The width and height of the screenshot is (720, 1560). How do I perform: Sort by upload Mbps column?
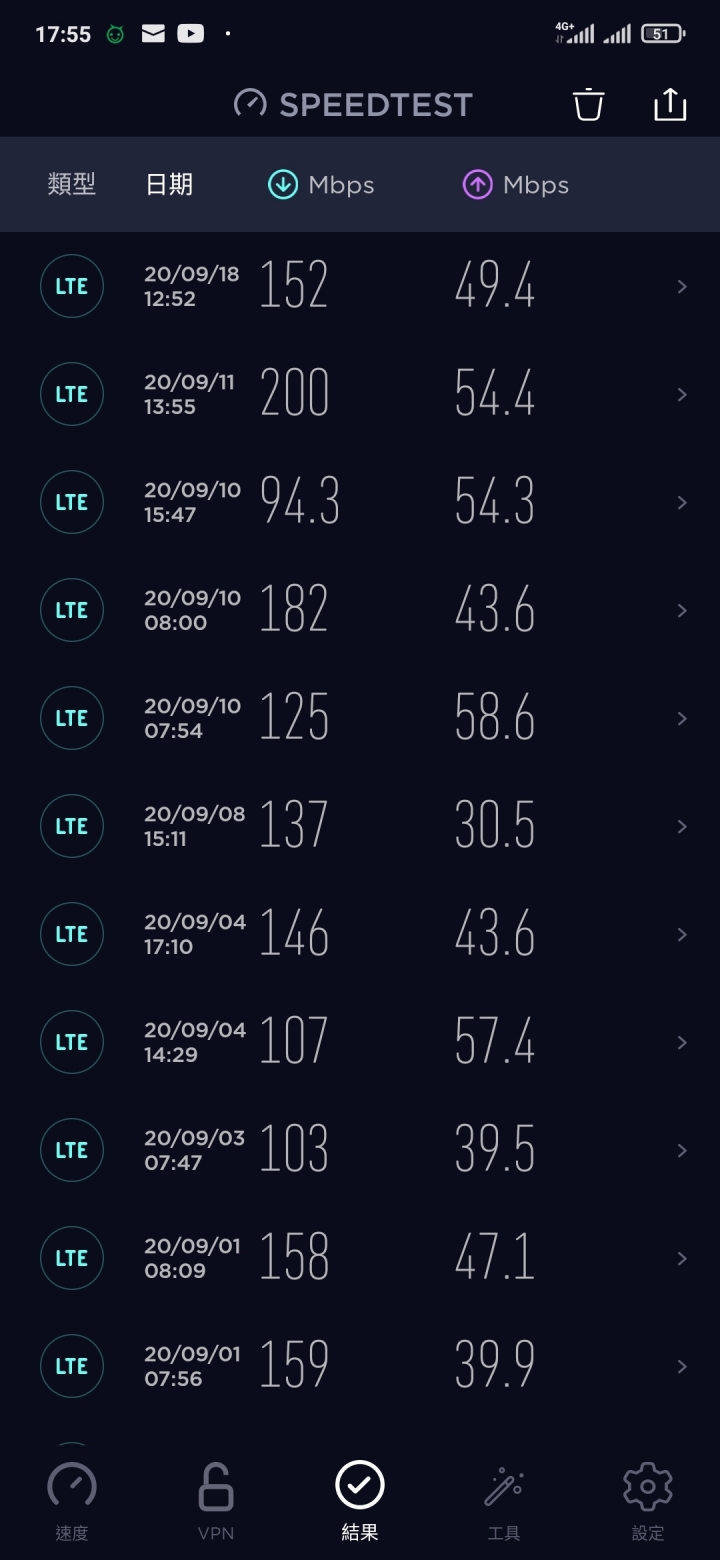tap(515, 185)
